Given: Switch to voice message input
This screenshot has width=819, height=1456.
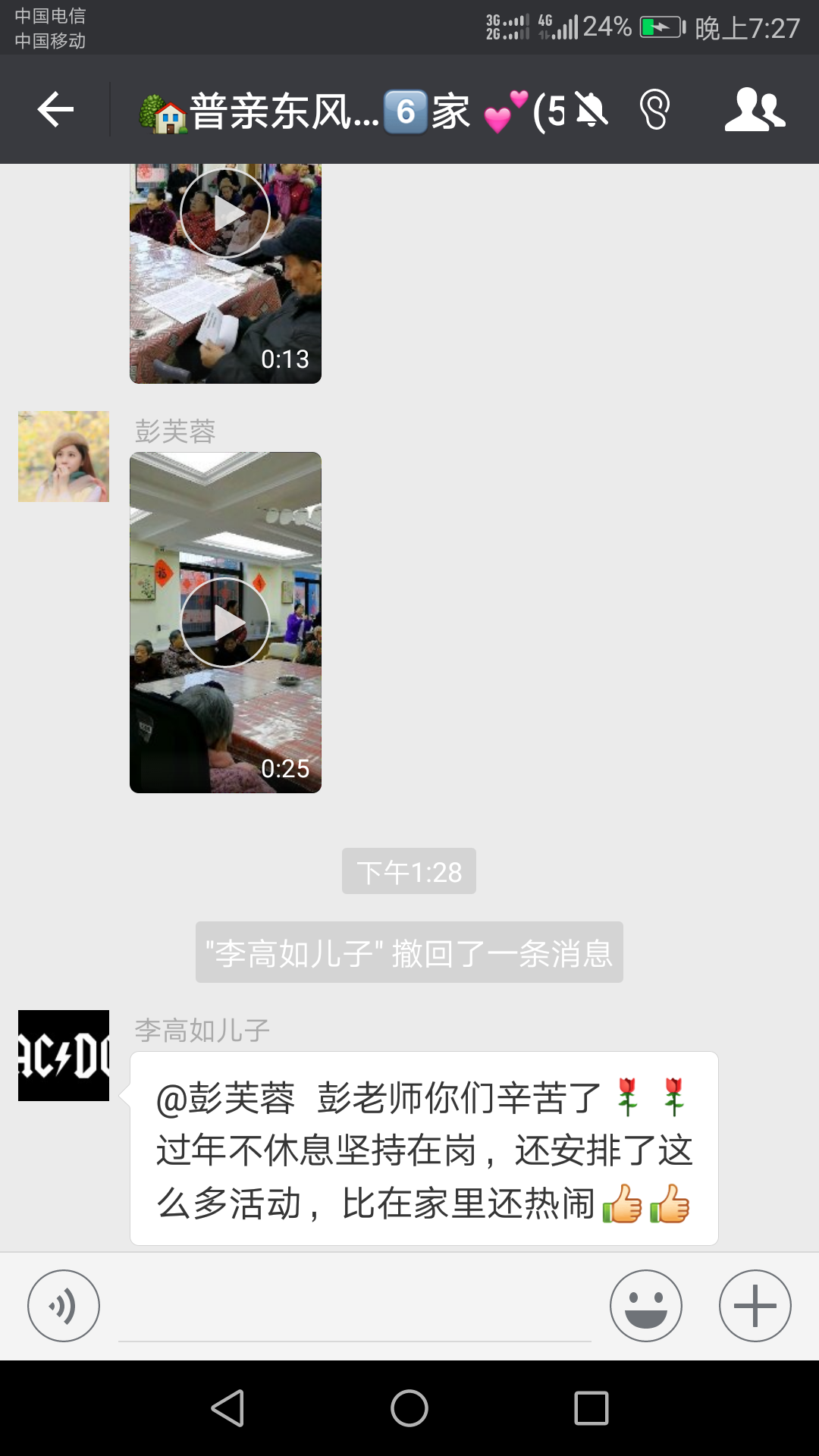Looking at the screenshot, I should tap(64, 1306).
